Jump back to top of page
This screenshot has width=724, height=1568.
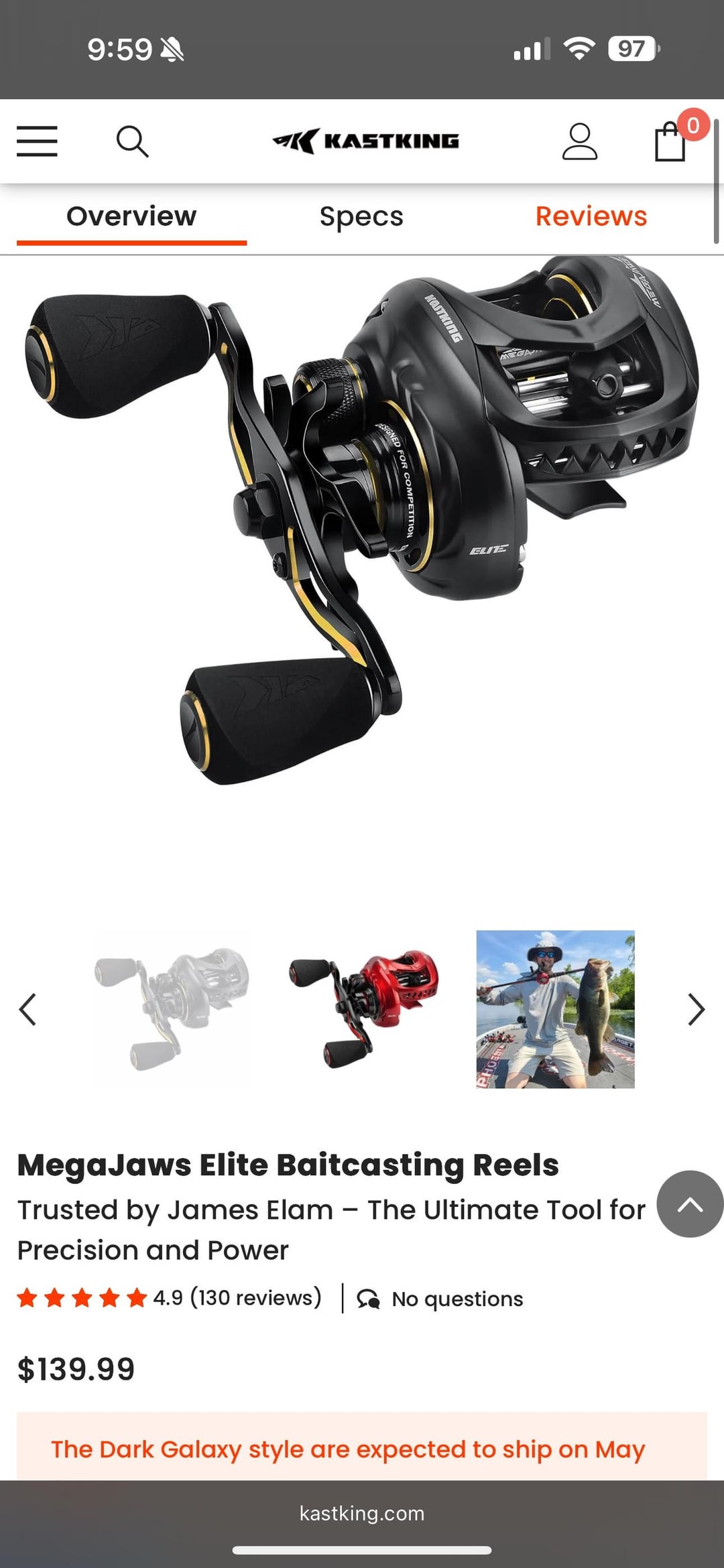[x=689, y=1204]
